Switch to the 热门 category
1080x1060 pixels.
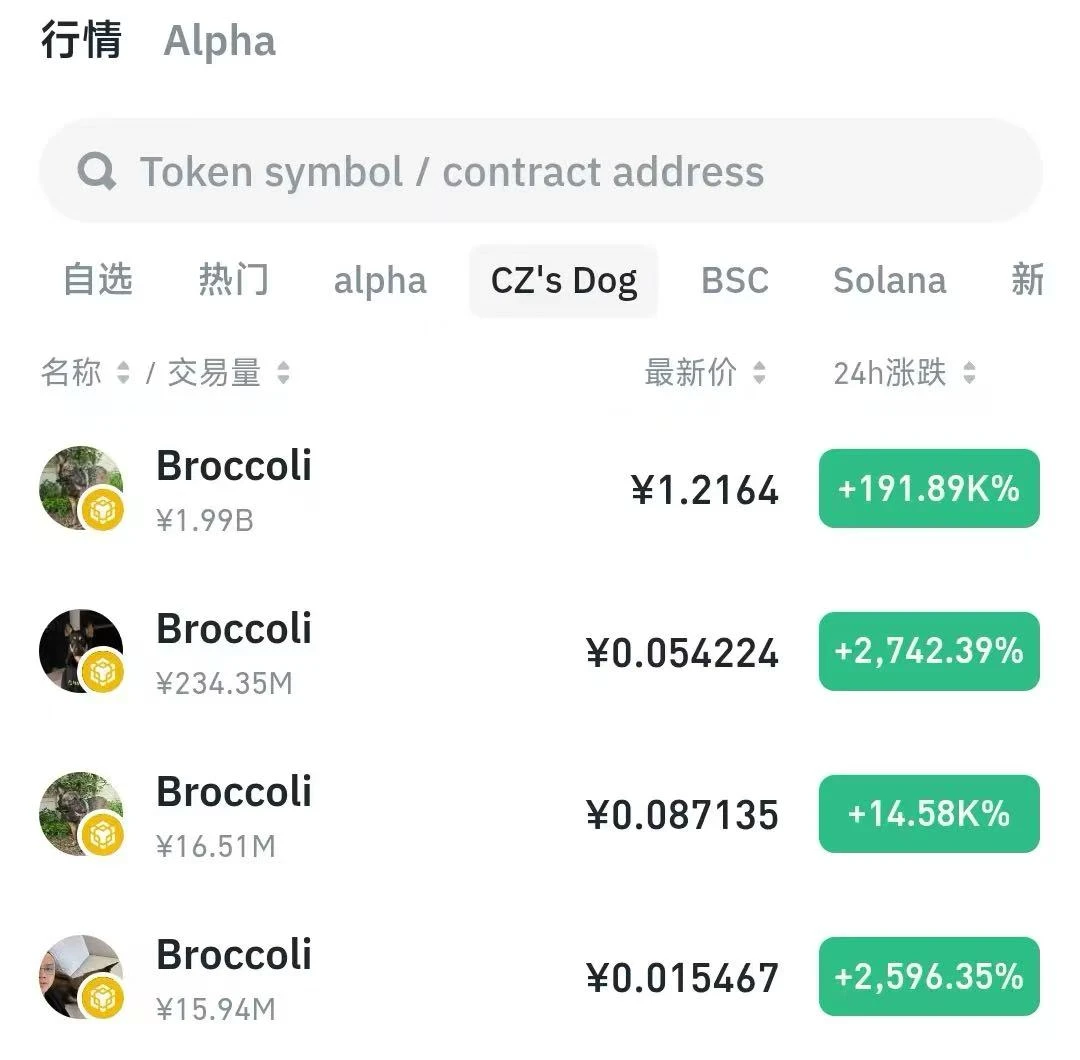[233, 280]
